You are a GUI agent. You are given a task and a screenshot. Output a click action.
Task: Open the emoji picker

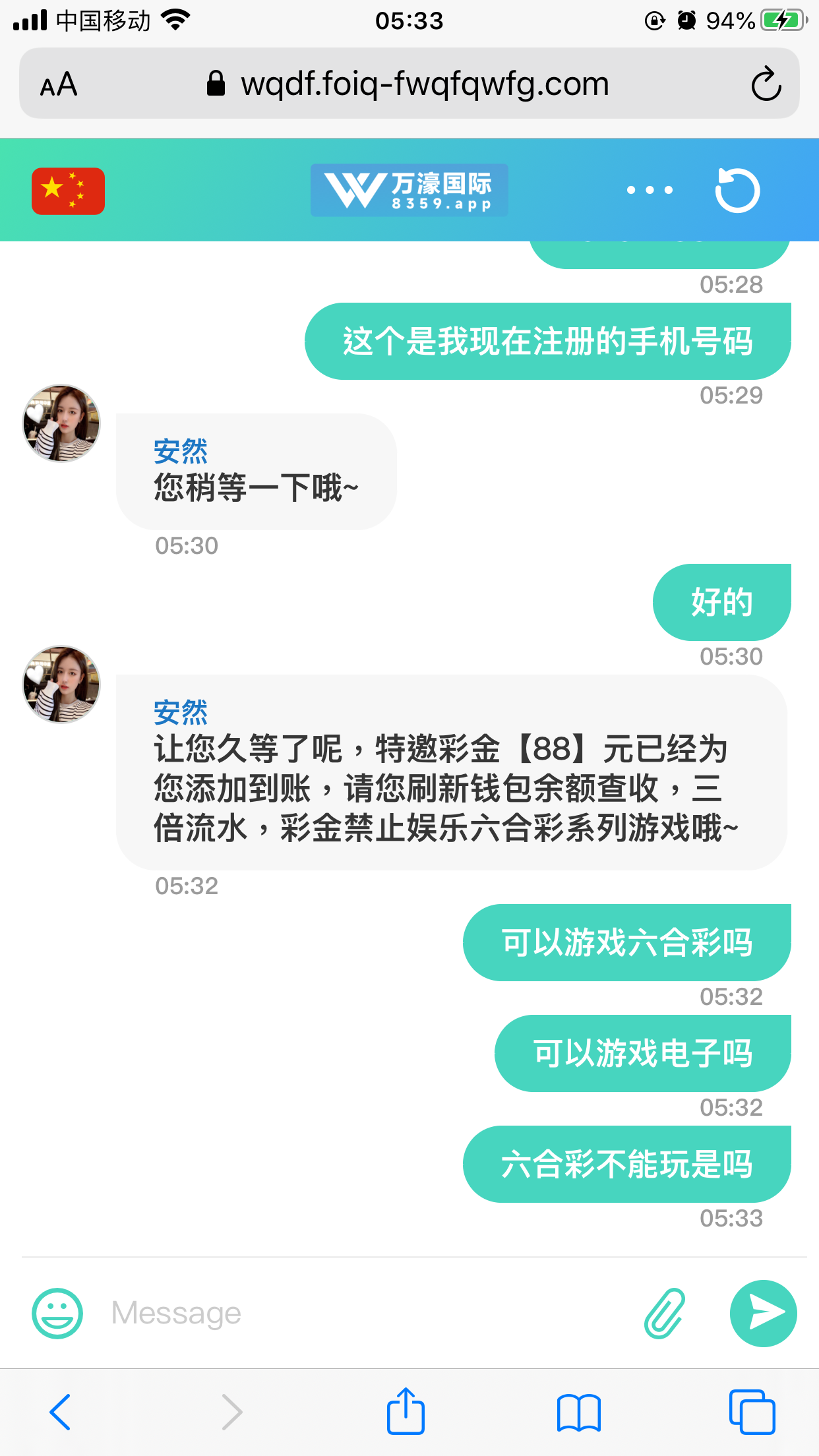(x=57, y=1313)
